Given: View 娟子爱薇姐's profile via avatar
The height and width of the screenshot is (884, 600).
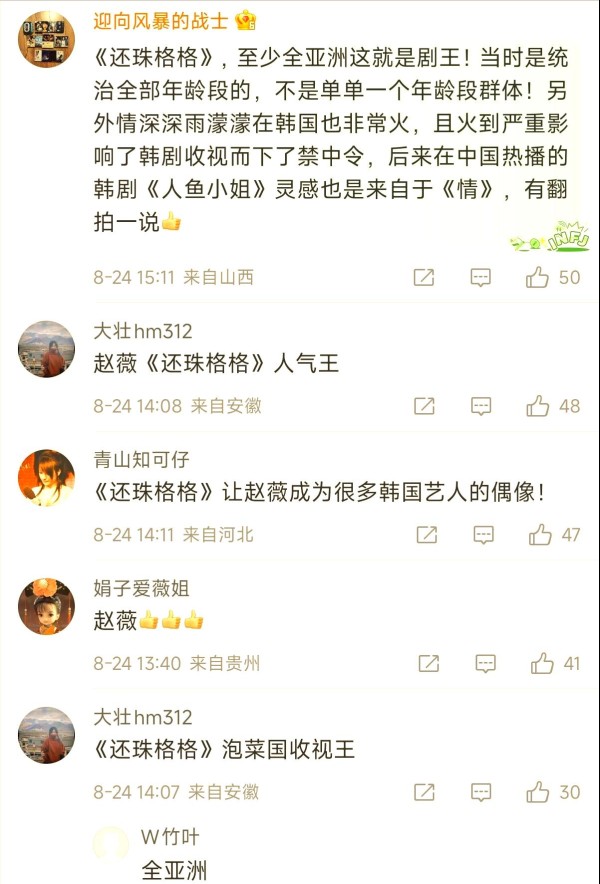Looking at the screenshot, I should (x=46, y=606).
